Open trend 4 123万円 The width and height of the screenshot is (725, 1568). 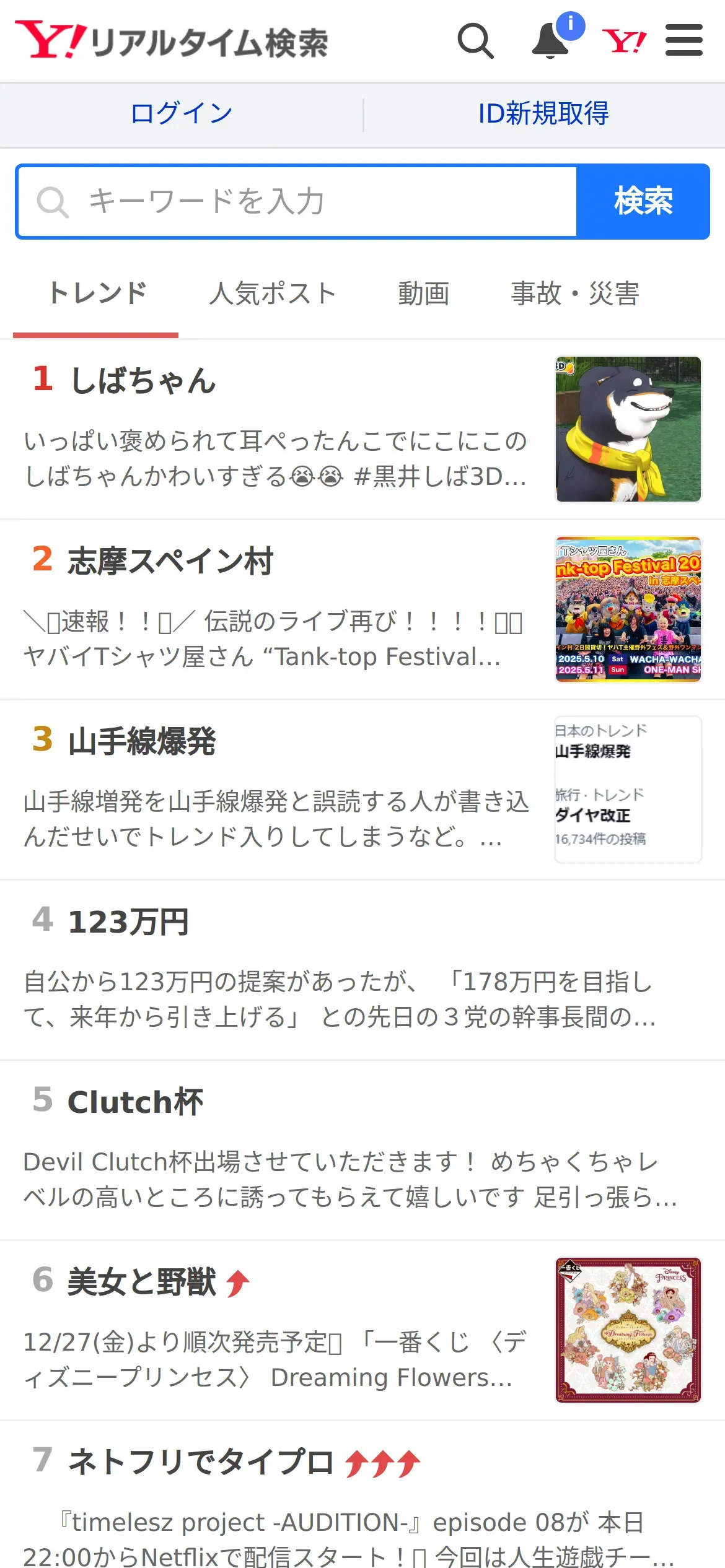(x=128, y=922)
